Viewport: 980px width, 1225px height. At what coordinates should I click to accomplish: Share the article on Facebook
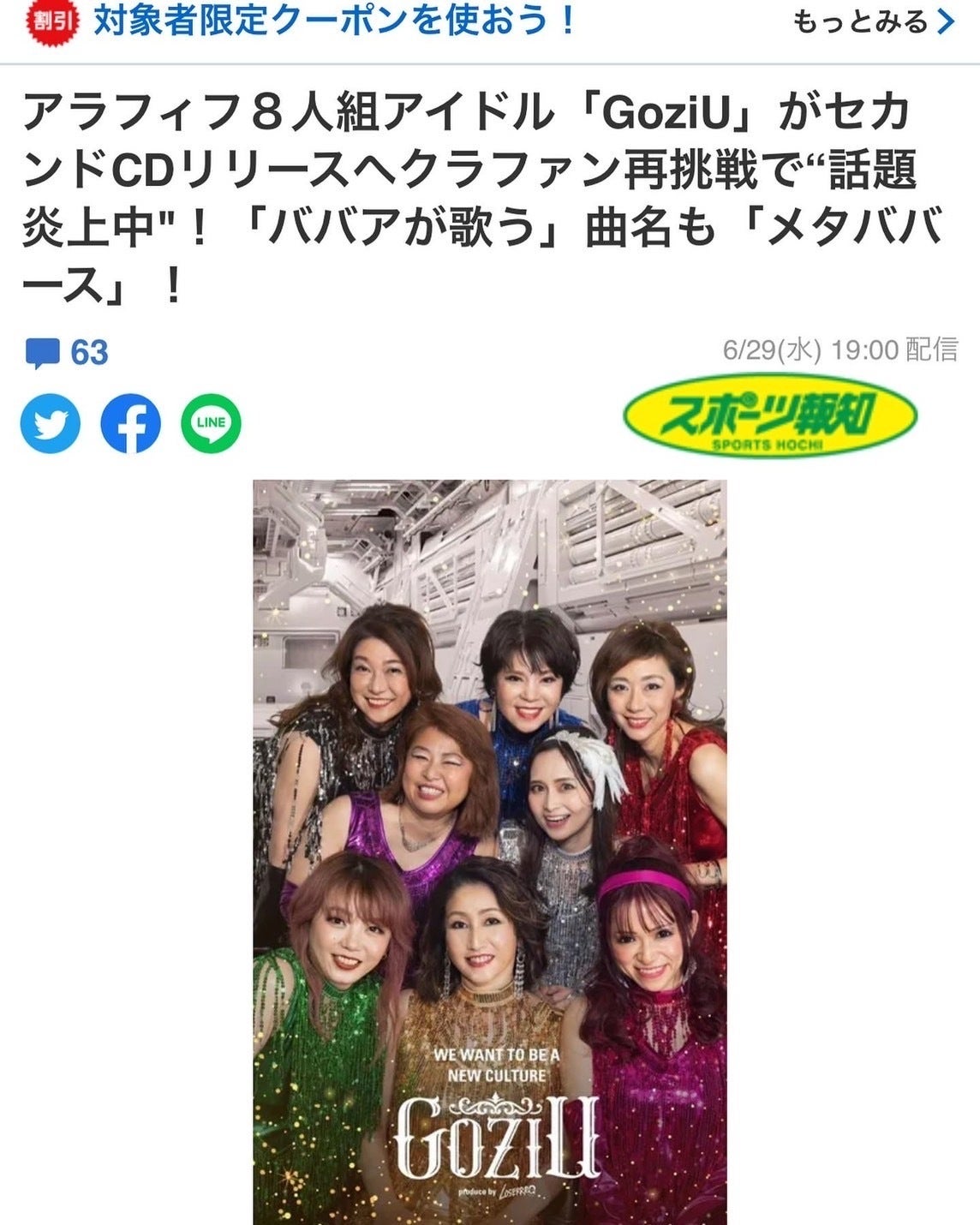130,423
